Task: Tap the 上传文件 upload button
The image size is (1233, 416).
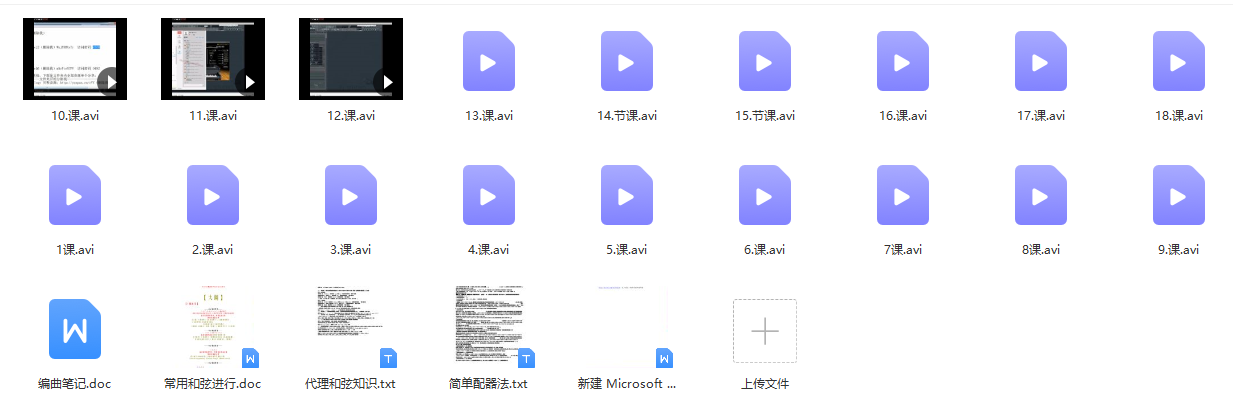Action: point(764,332)
